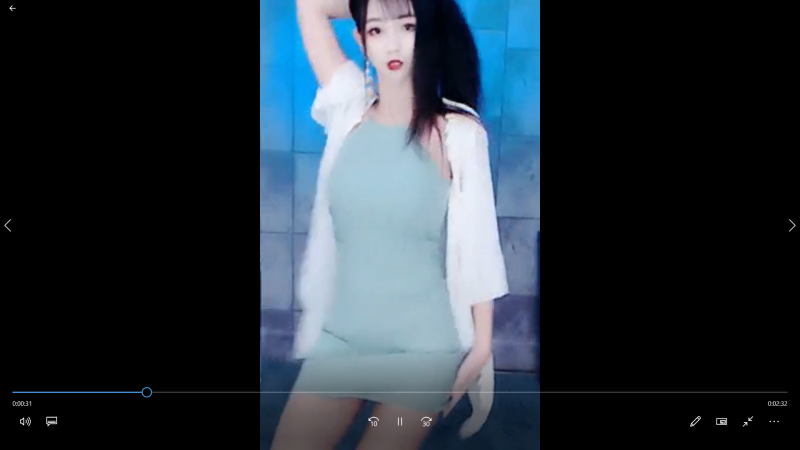The height and width of the screenshot is (450, 800).
Task: Jump to the next video
Action: coord(792,226)
